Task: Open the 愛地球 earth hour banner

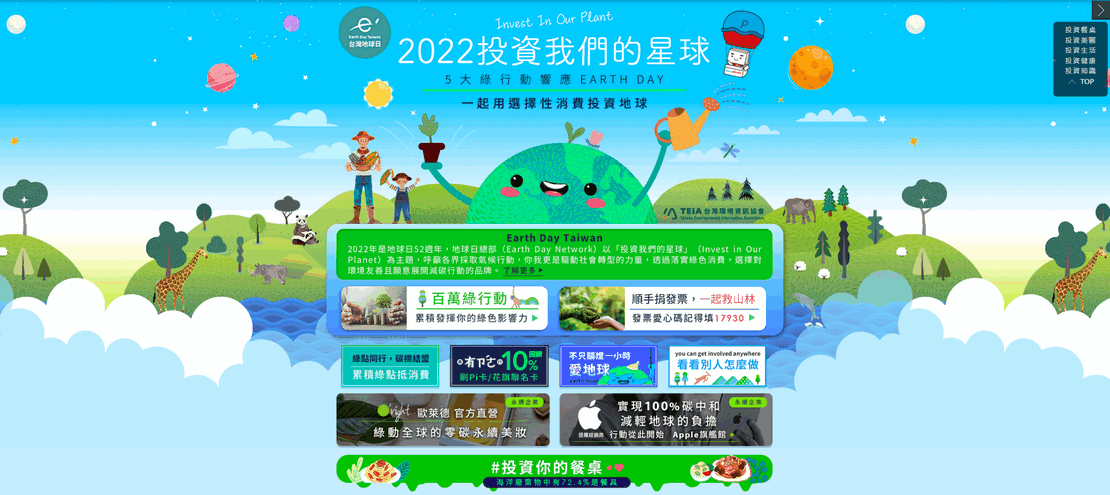Action: point(608,366)
